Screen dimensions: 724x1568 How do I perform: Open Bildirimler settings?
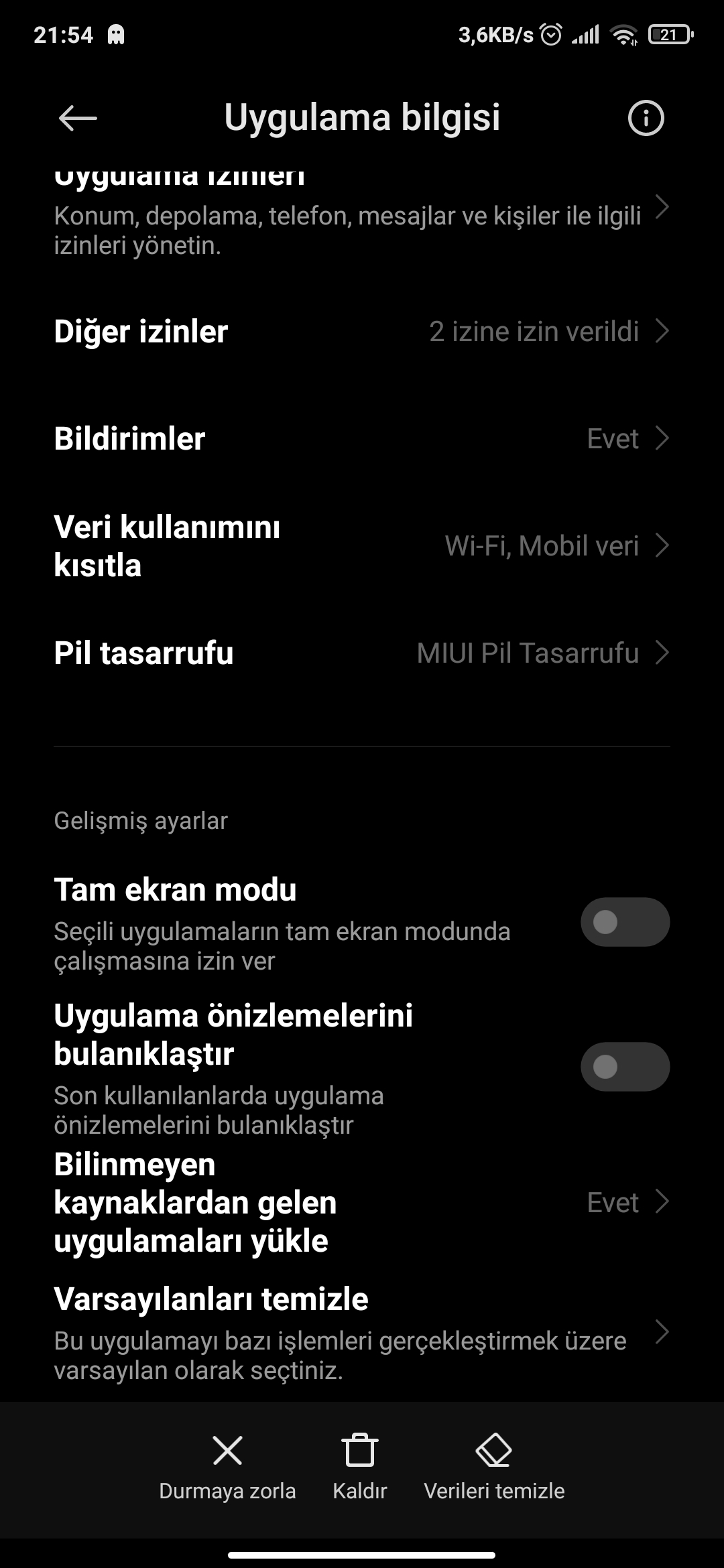(x=362, y=438)
